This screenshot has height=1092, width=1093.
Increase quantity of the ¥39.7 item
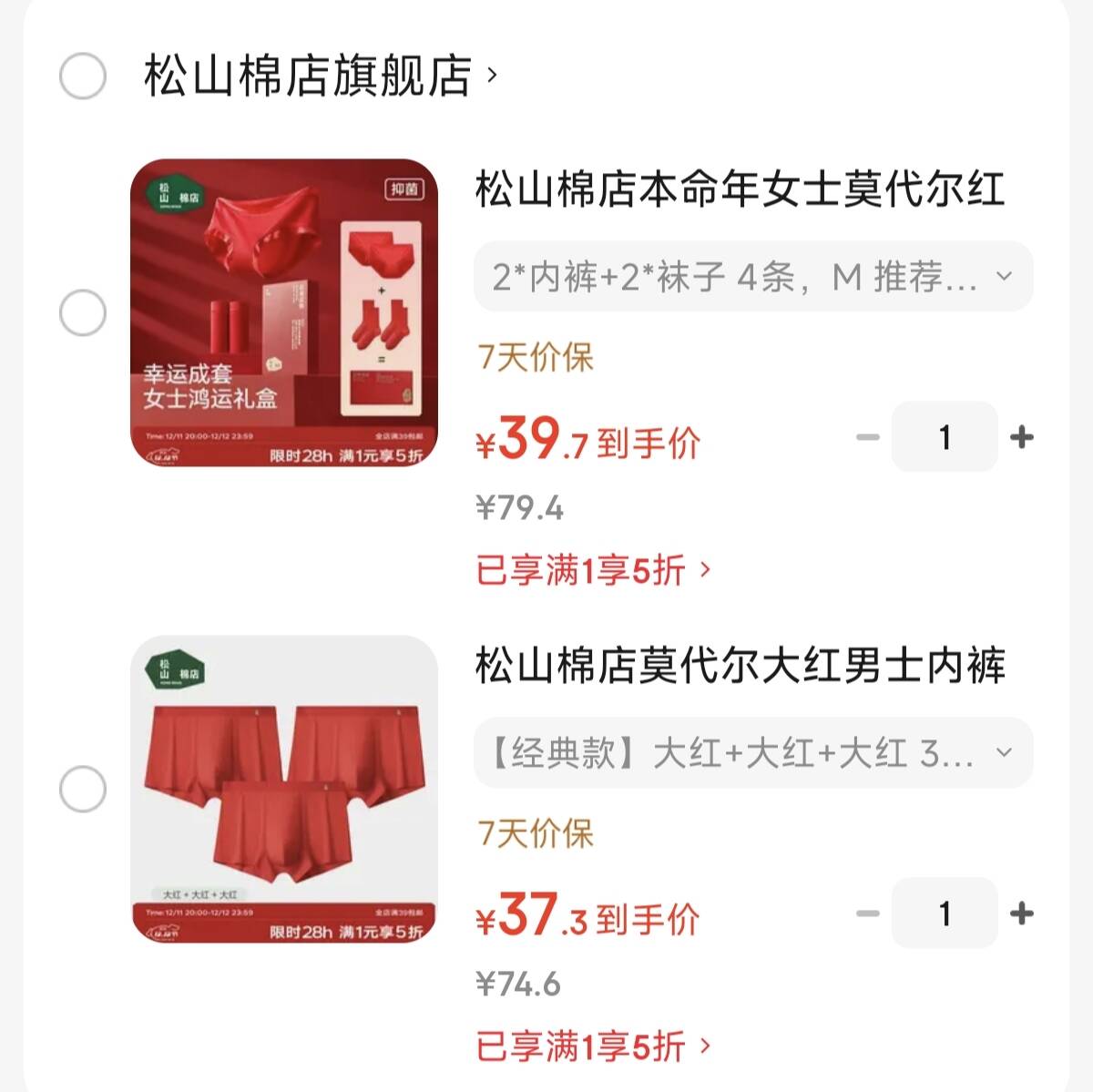tap(1022, 437)
